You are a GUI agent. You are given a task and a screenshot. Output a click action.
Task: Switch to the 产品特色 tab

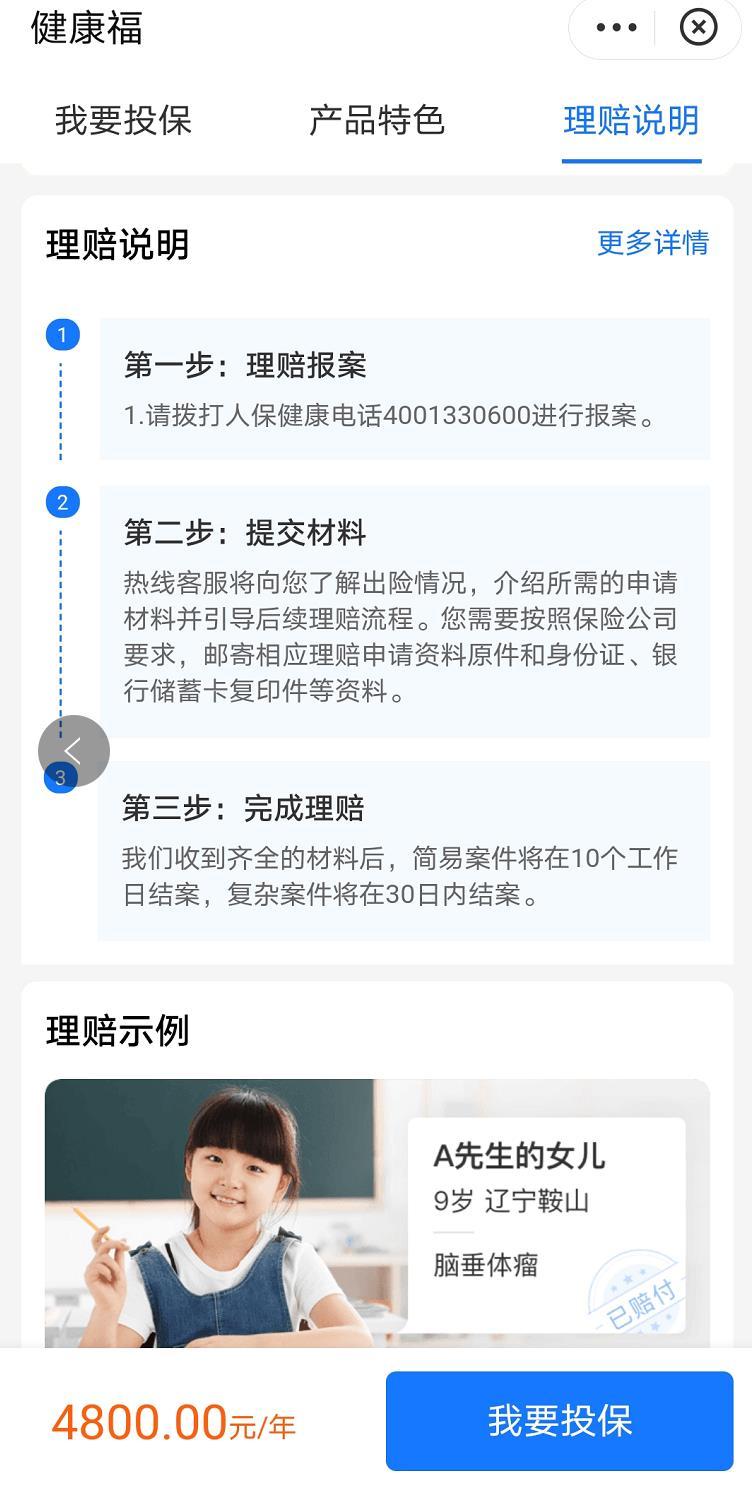click(377, 121)
